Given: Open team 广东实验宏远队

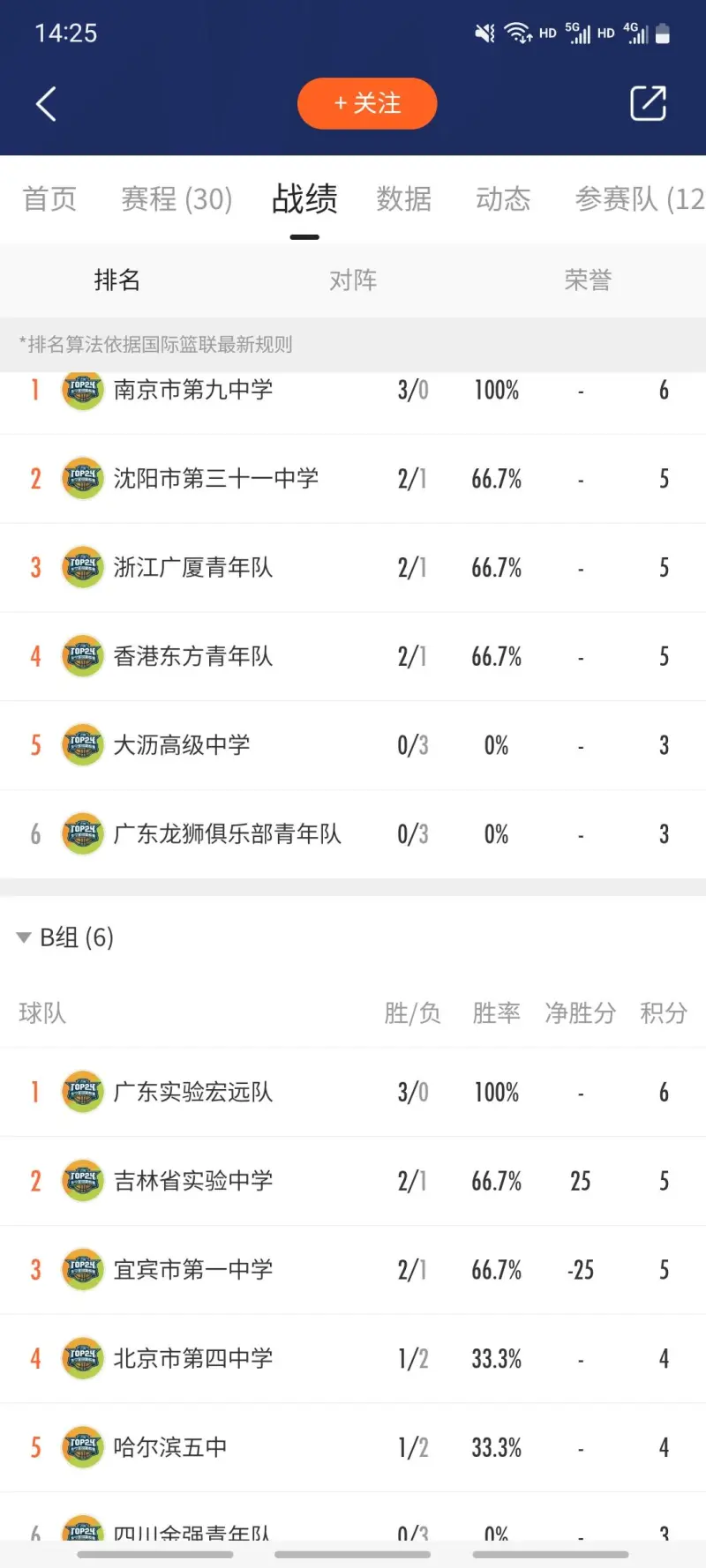Looking at the screenshot, I should pyautogui.click(x=353, y=1093).
